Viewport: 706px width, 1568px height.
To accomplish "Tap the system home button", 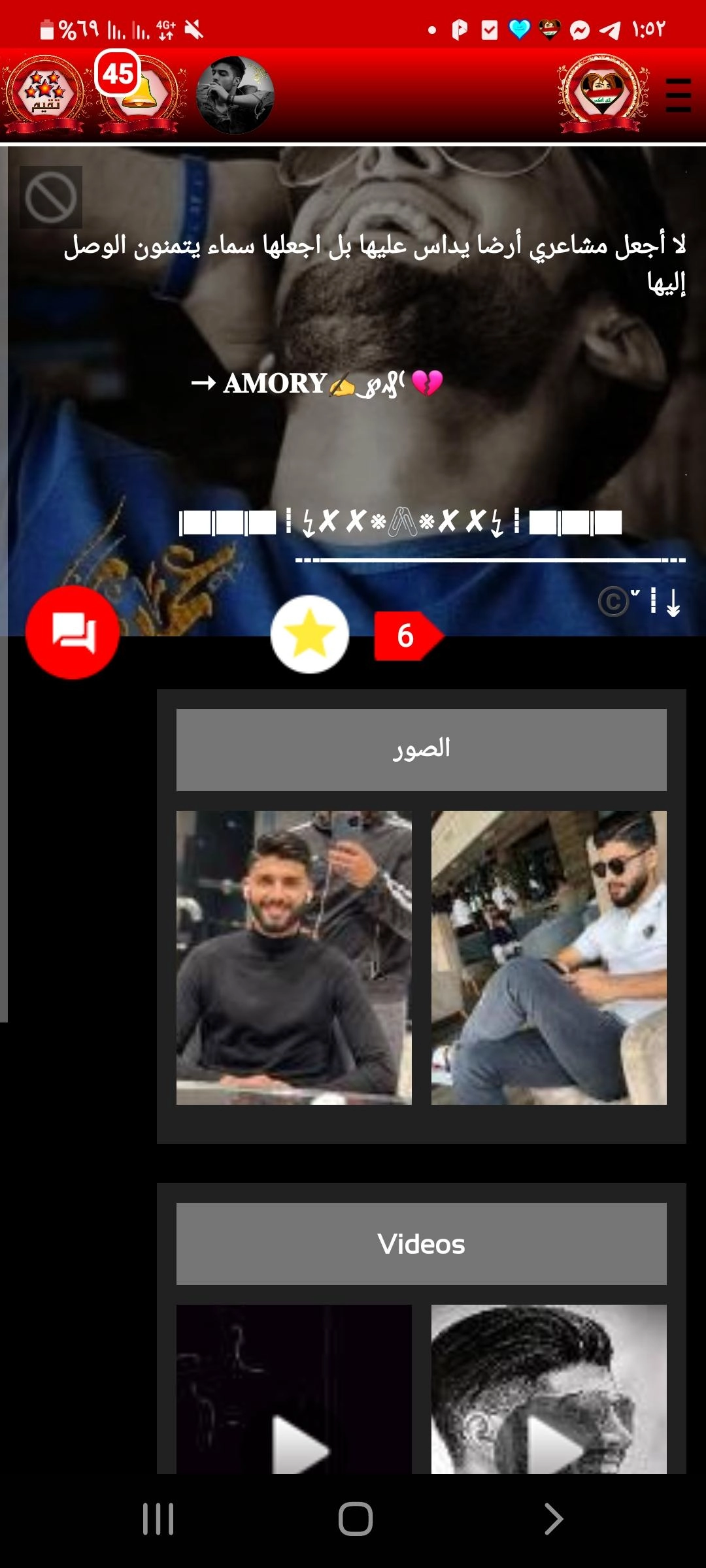I will pyautogui.click(x=355, y=1518).
